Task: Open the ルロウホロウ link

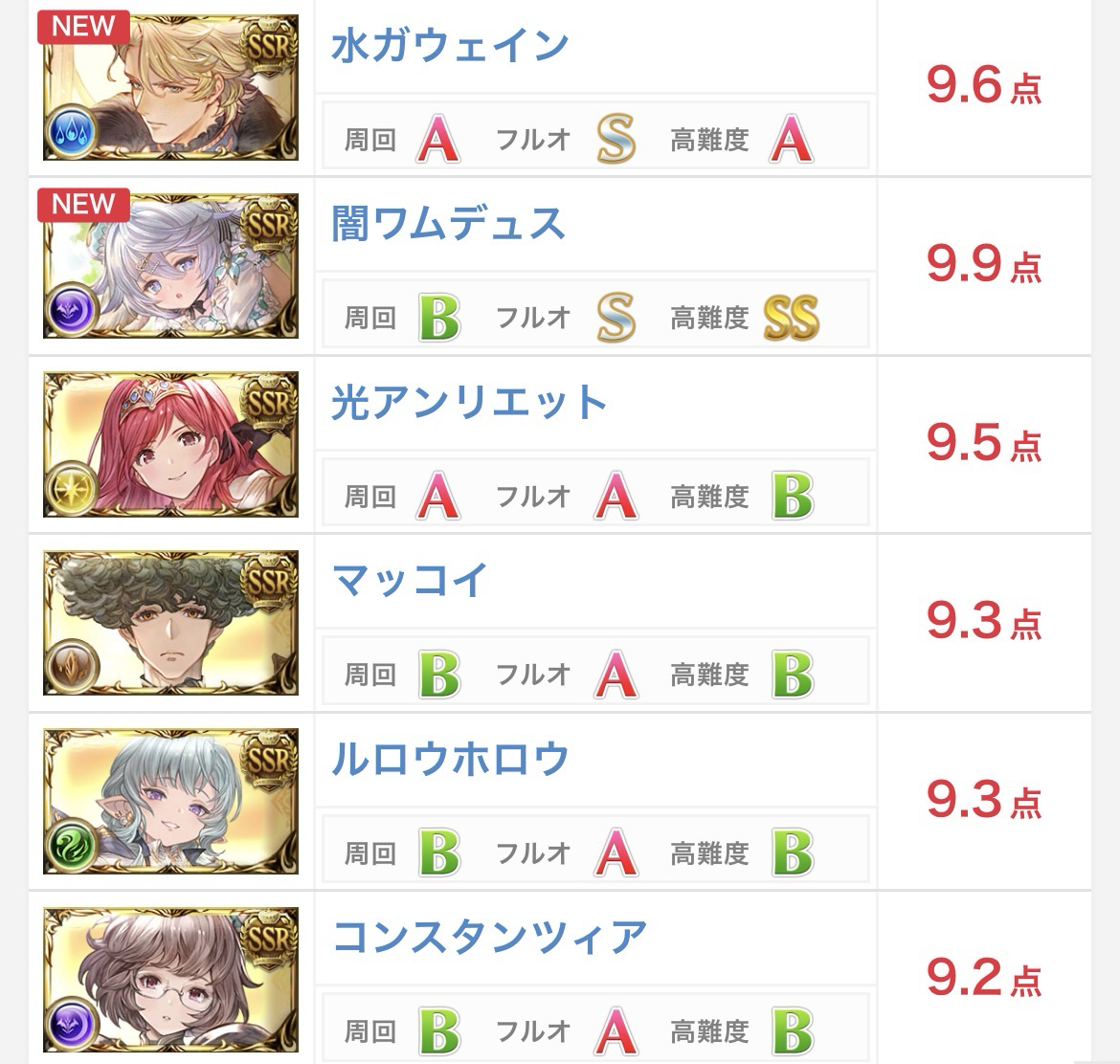Action: point(450,760)
